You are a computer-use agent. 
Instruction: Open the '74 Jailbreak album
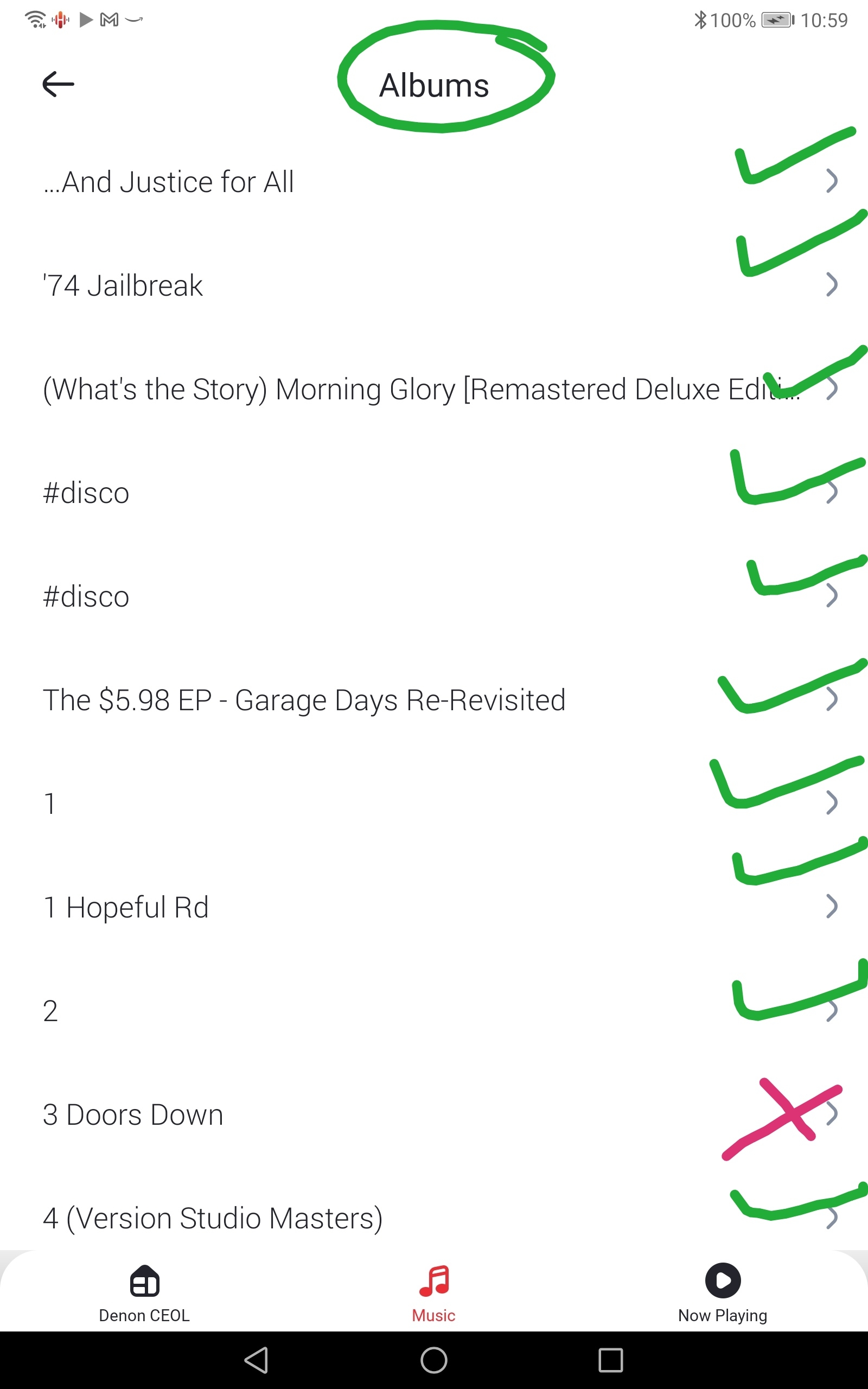123,286
